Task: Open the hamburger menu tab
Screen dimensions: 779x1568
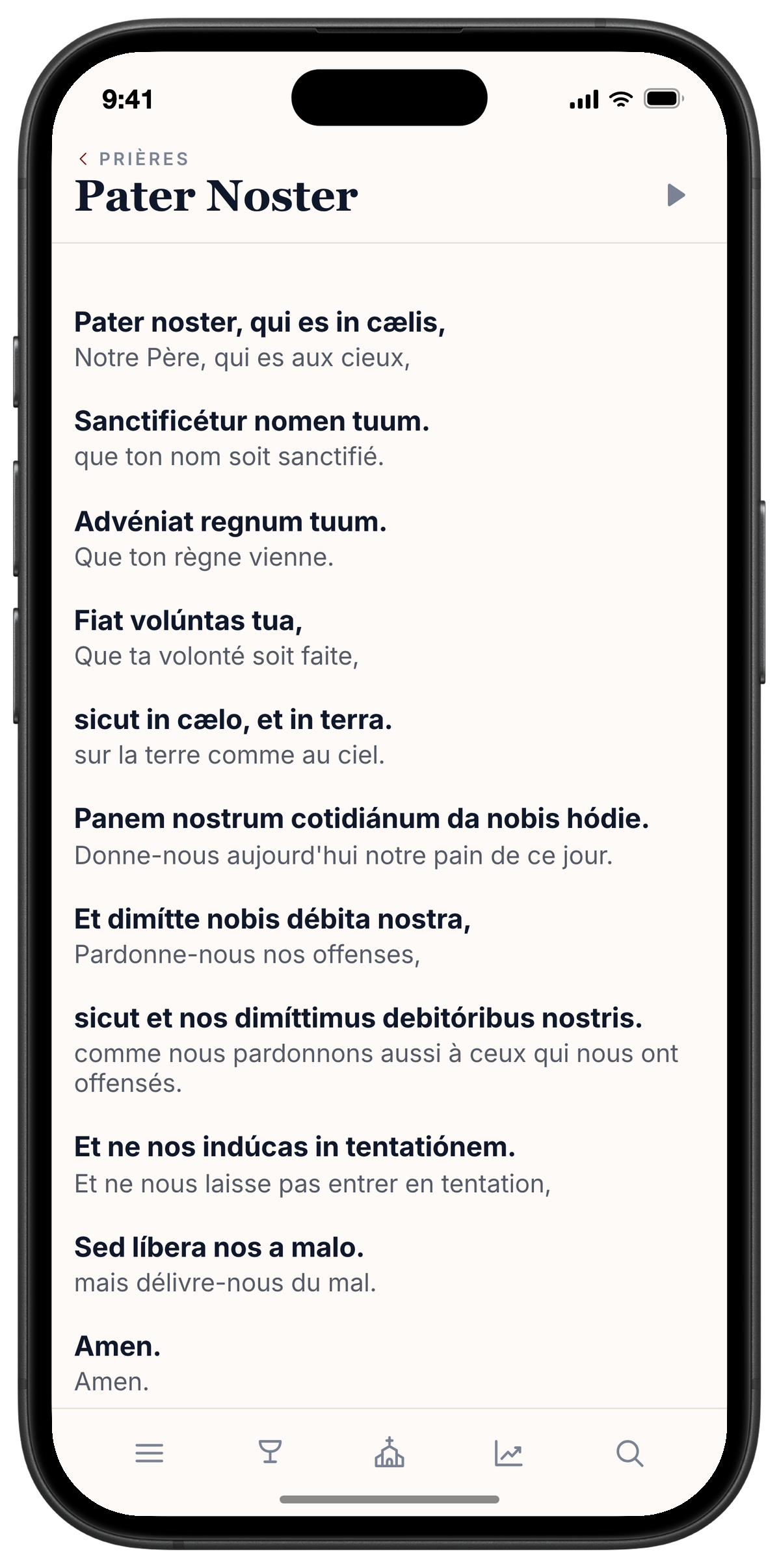Action: point(150,1453)
